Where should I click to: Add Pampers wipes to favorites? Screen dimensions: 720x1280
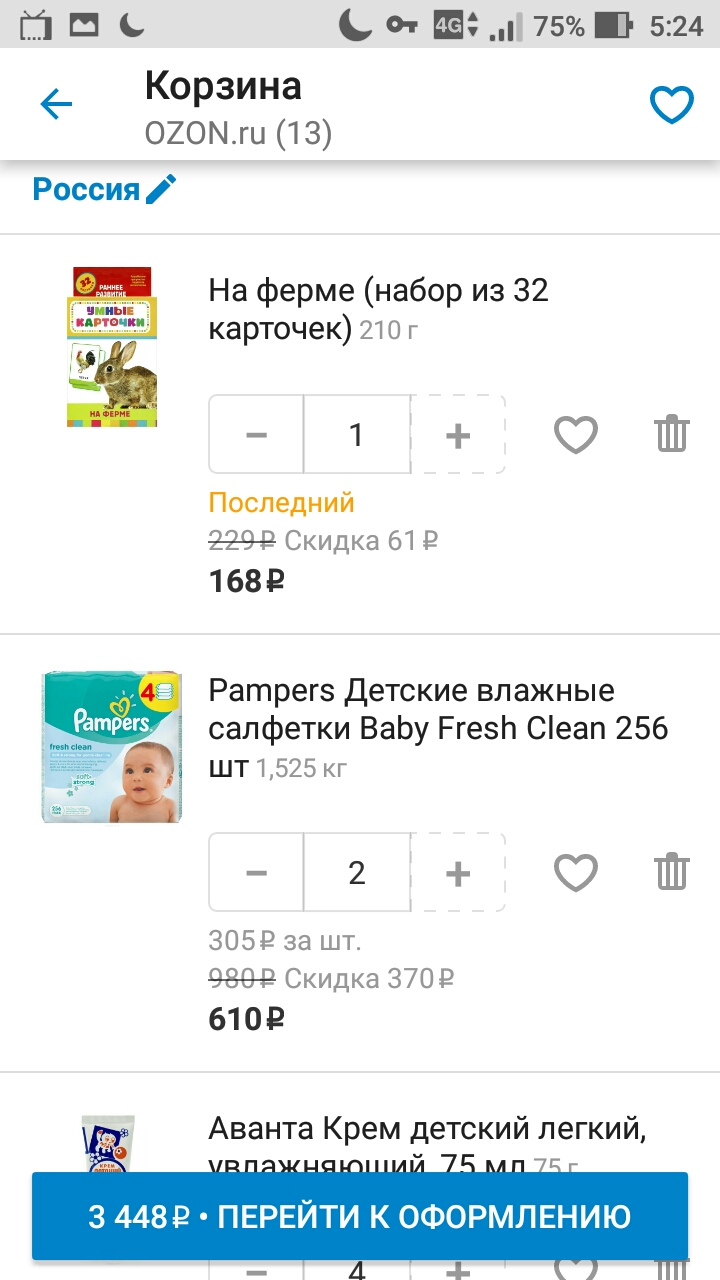tap(576, 873)
